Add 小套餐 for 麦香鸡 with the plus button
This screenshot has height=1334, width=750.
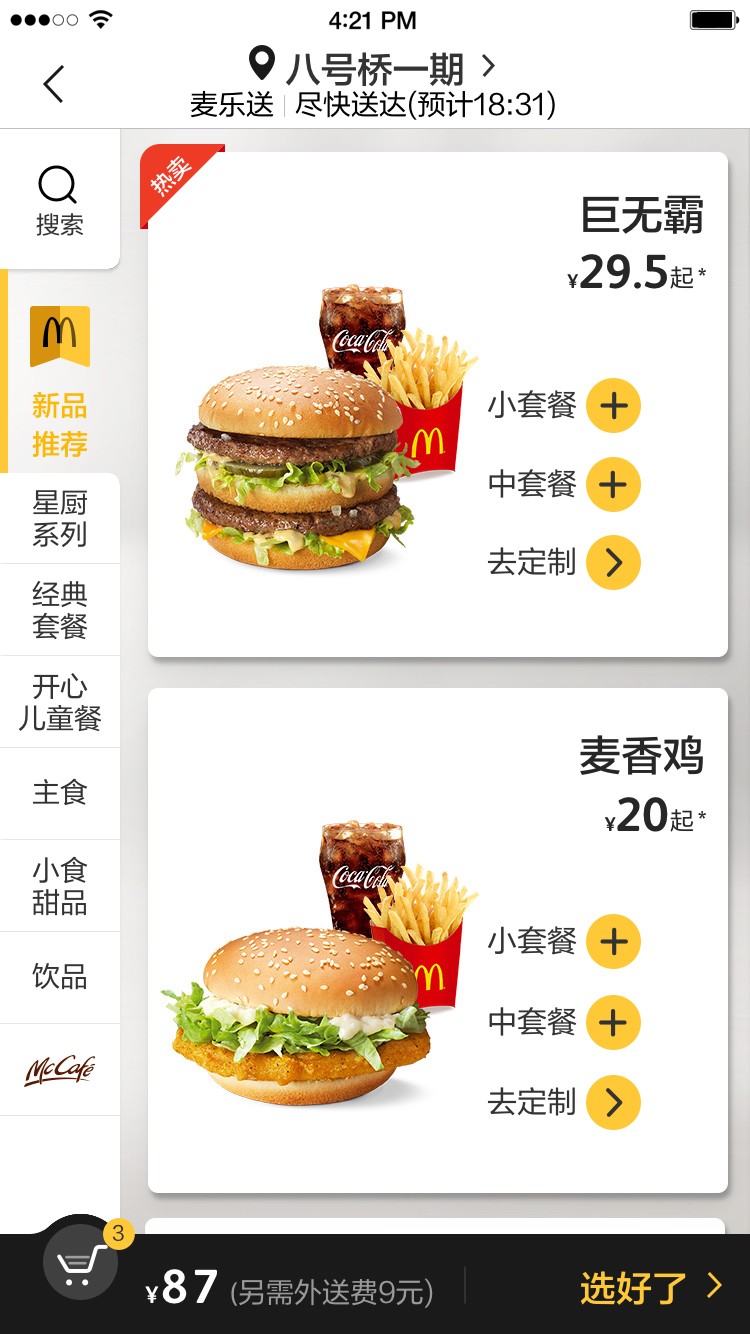[x=613, y=940]
